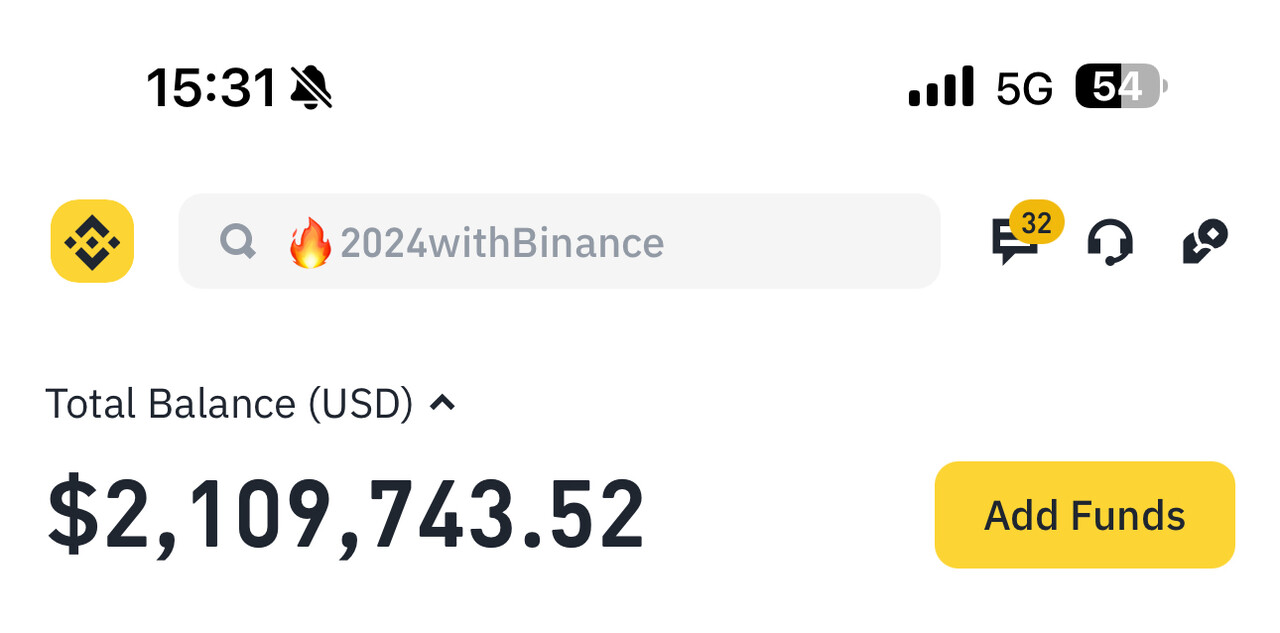Open the Binance logo profile menu

point(92,241)
